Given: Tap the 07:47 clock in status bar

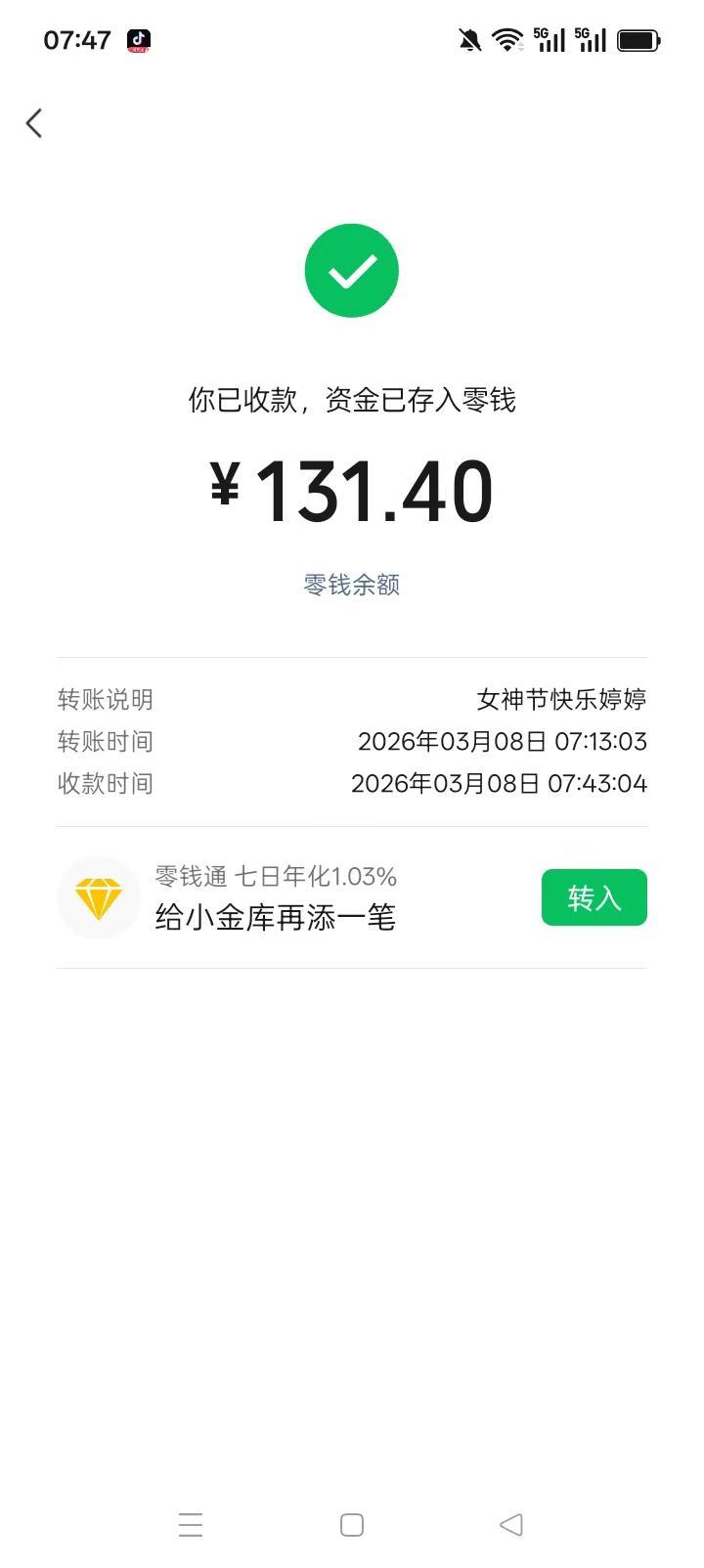Looking at the screenshot, I should [x=75, y=39].
